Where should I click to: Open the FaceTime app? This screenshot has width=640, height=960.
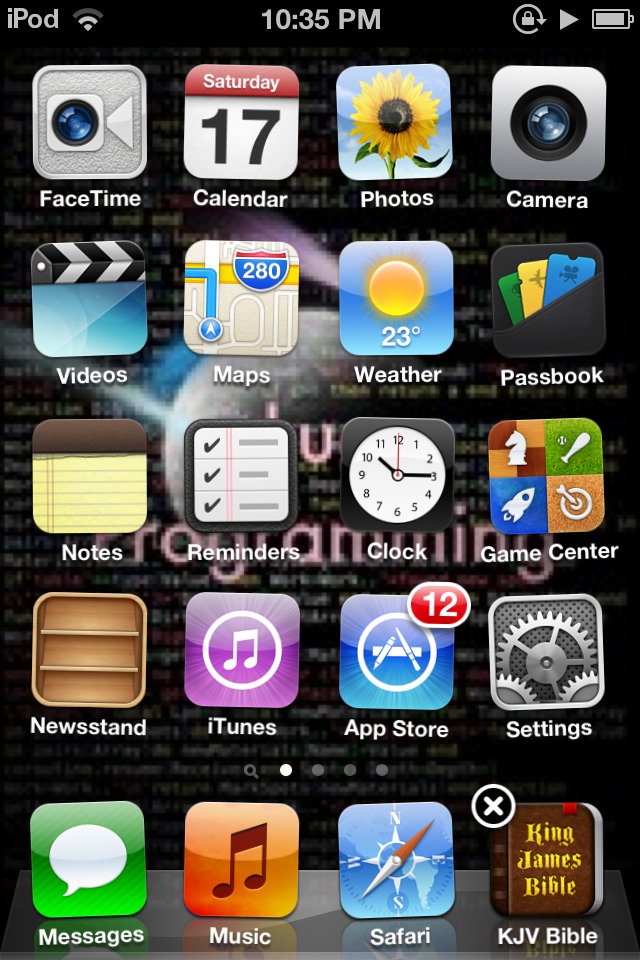coord(90,122)
